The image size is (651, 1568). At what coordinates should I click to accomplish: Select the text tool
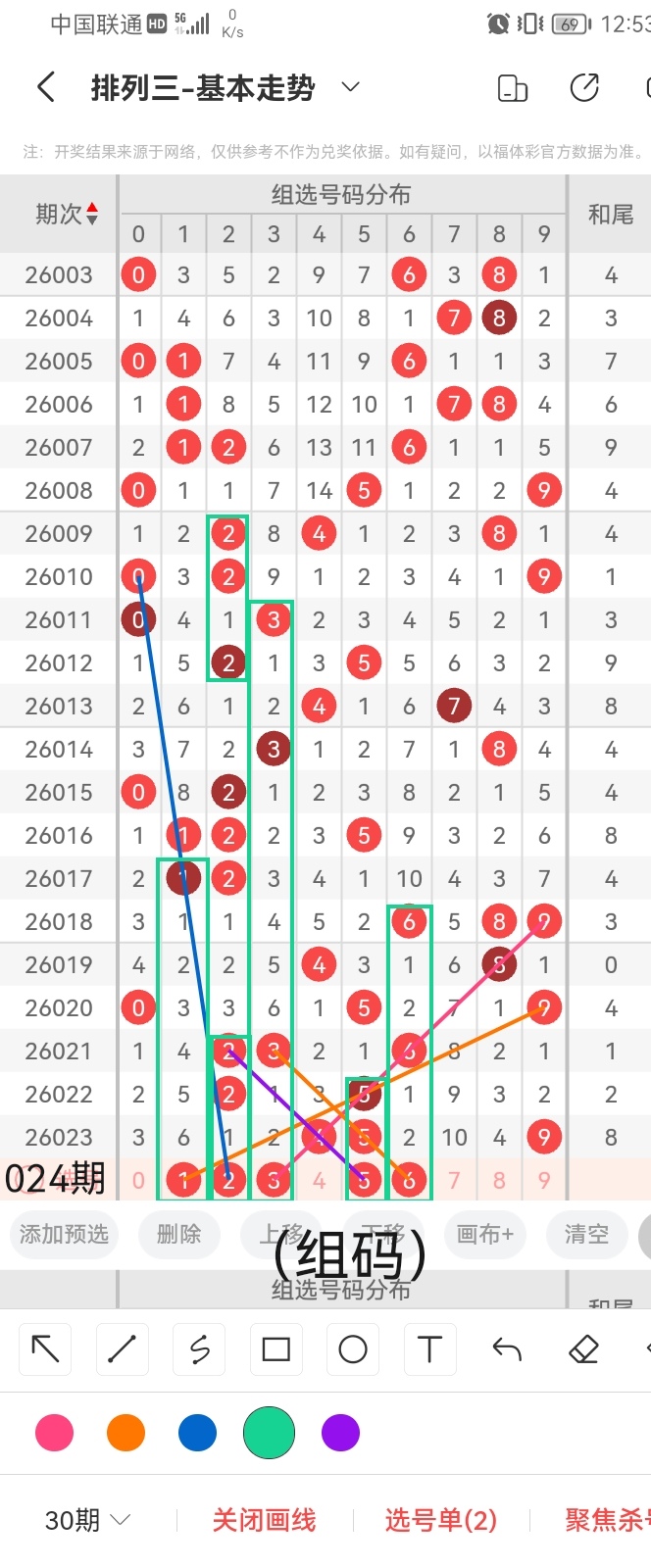coord(429,1349)
